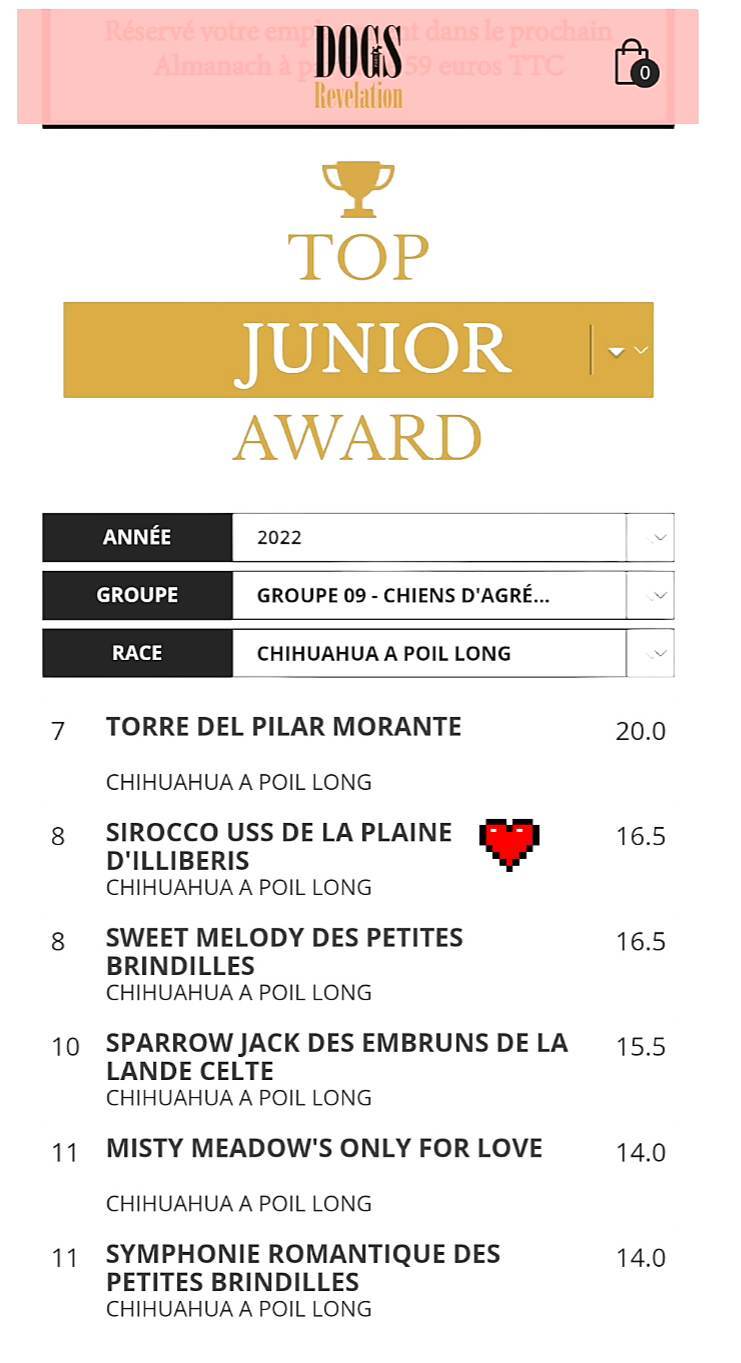View Sweet Melody Des Petites Brindilles
The width and height of the screenshot is (741, 1363).
(x=285, y=951)
